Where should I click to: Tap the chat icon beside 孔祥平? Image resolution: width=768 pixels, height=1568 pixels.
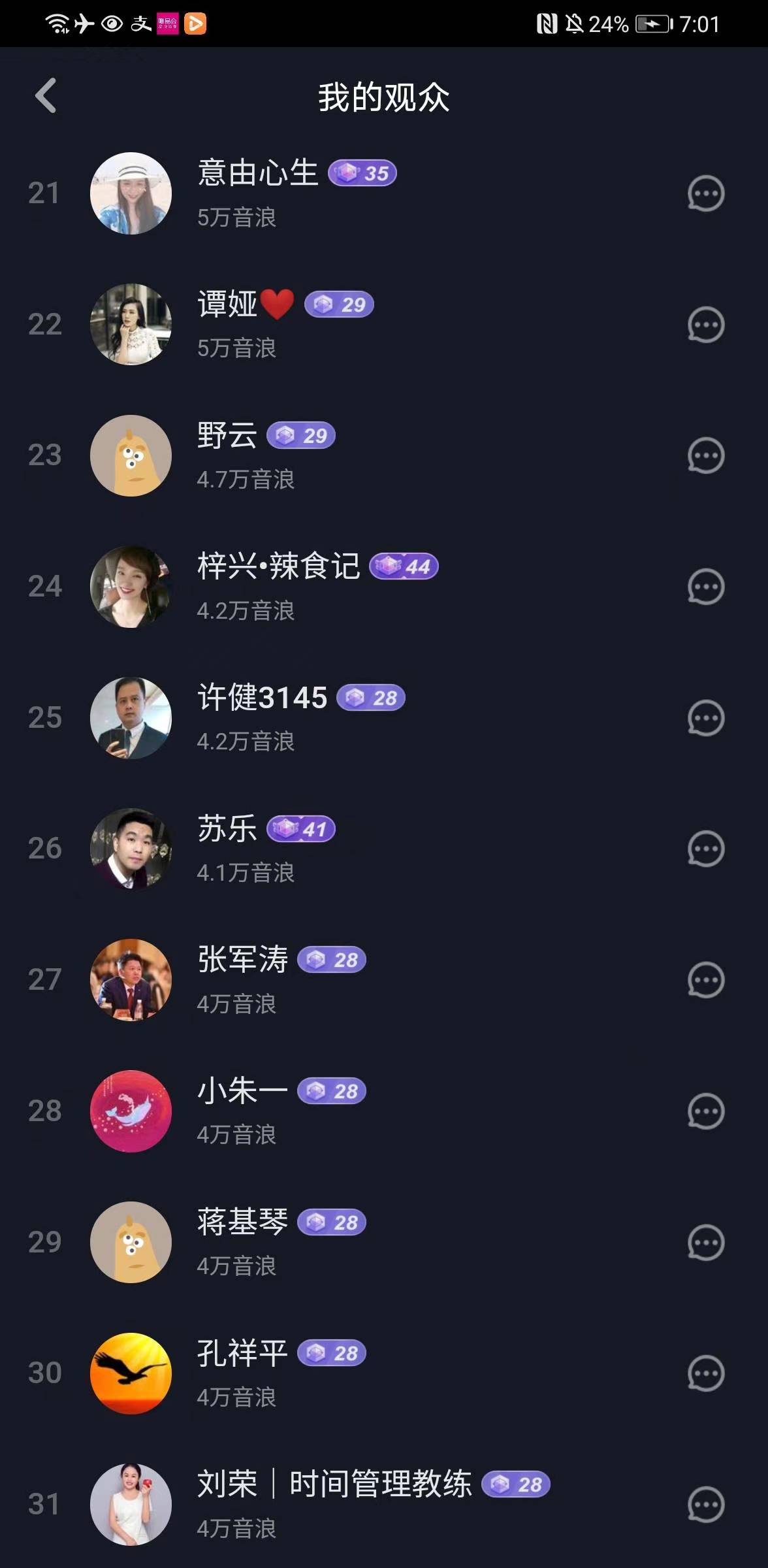(x=706, y=1373)
